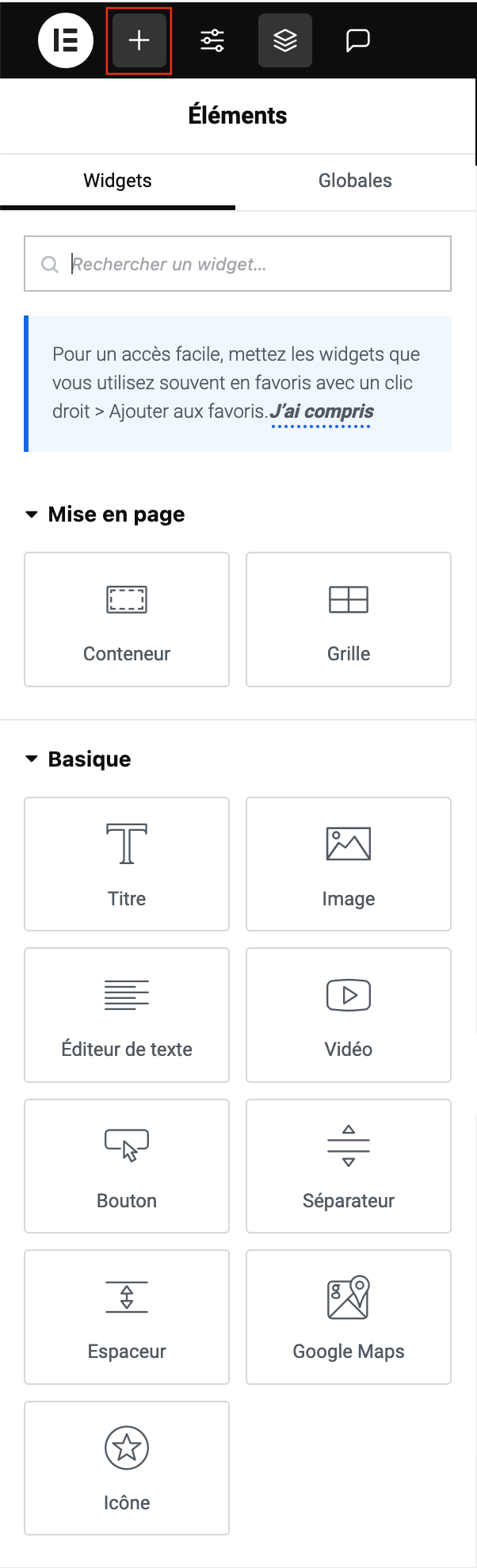
Task: Add the Séparateur widget
Action: click(x=349, y=1165)
